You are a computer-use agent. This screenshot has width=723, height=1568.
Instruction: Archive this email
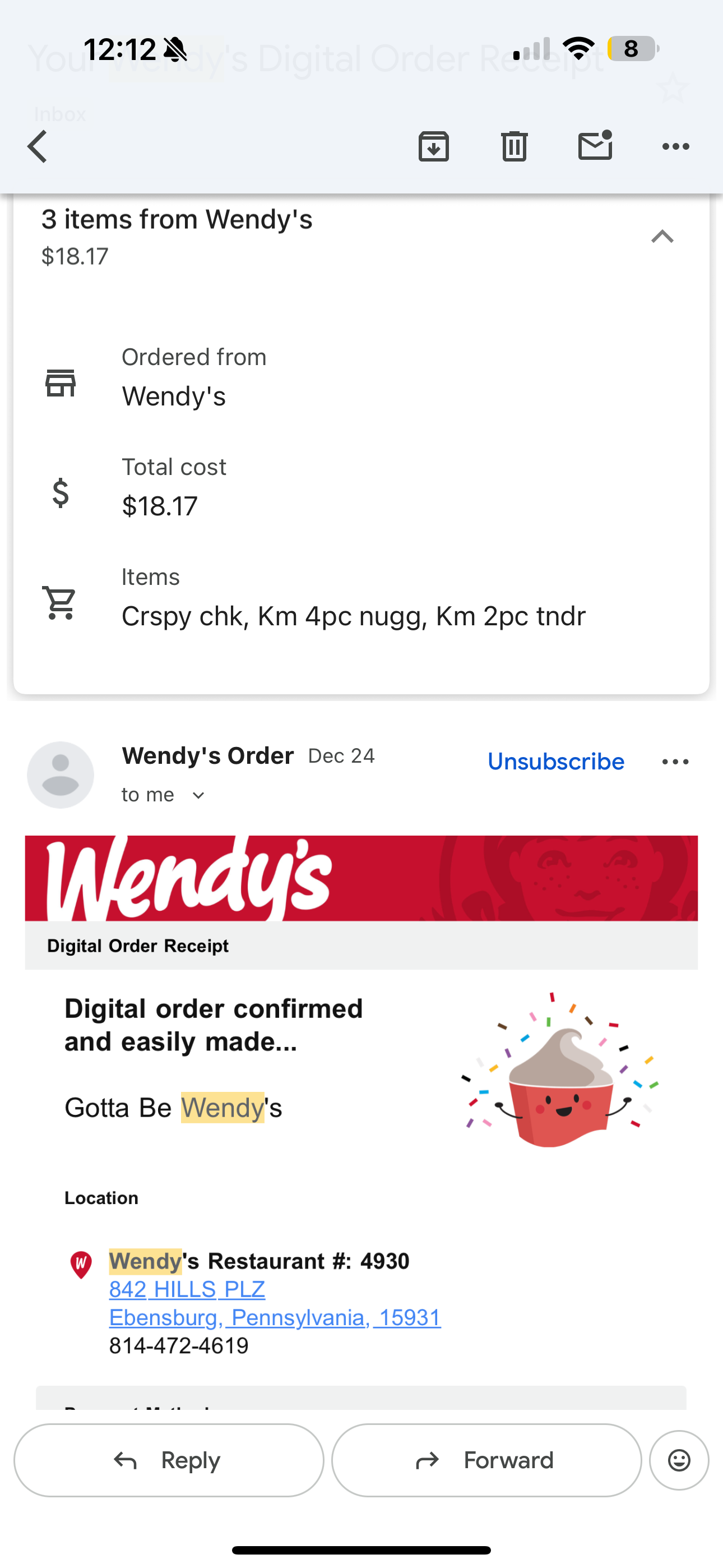(433, 147)
